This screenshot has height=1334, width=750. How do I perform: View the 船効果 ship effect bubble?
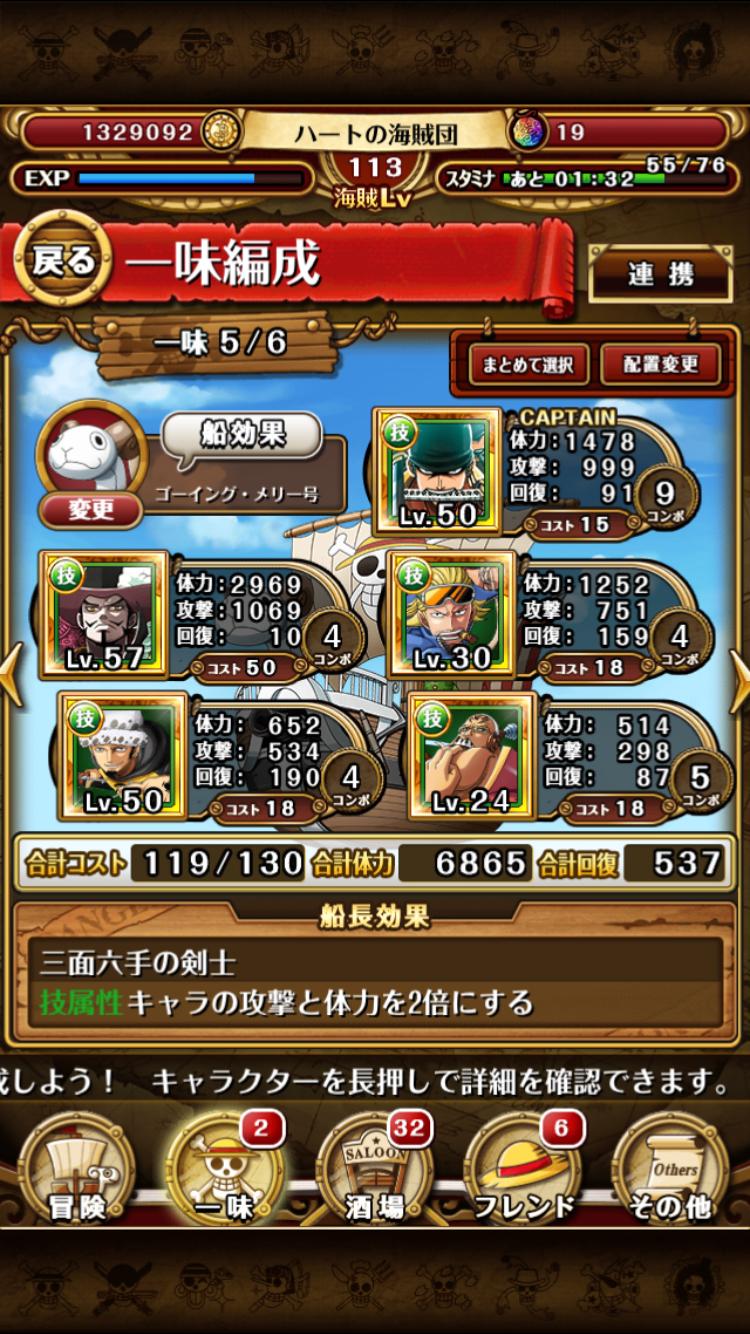pos(241,435)
